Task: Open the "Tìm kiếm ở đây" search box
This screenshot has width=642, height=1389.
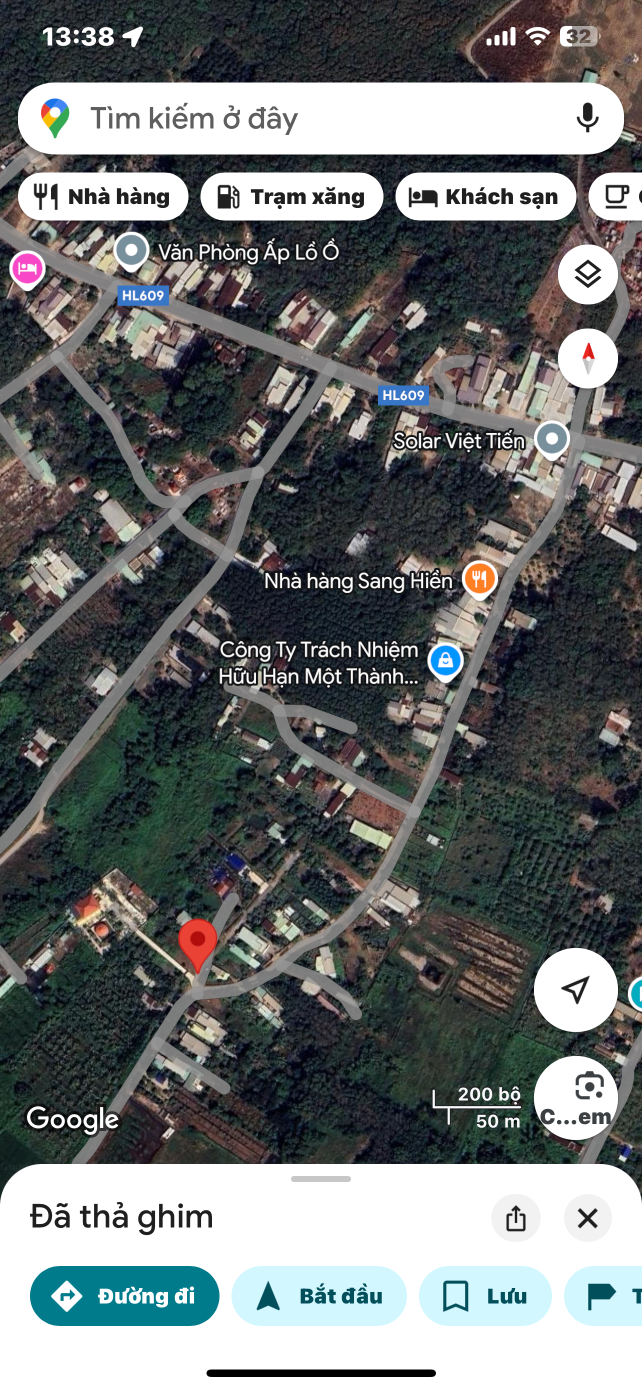Action: click(300, 119)
